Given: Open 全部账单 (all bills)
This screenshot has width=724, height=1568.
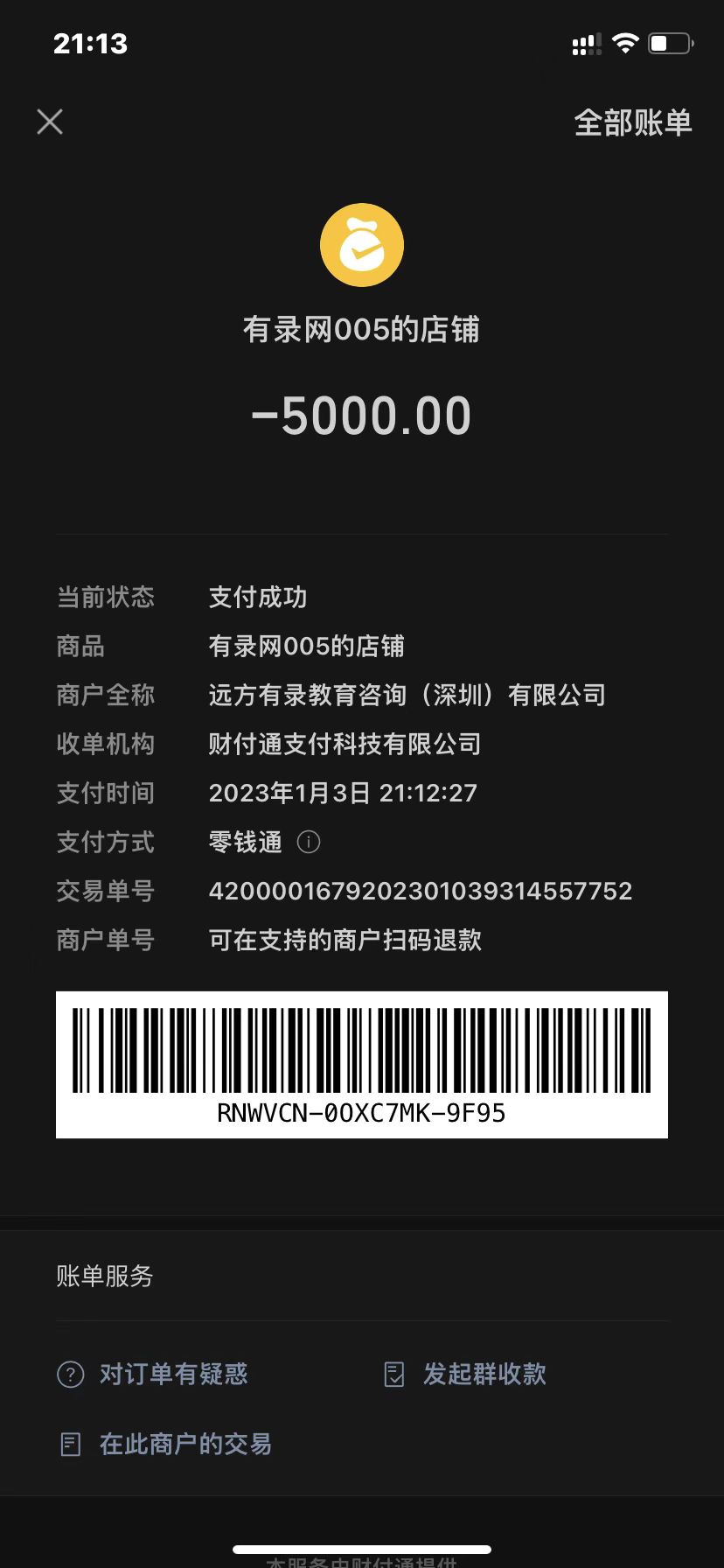Looking at the screenshot, I should [632, 122].
